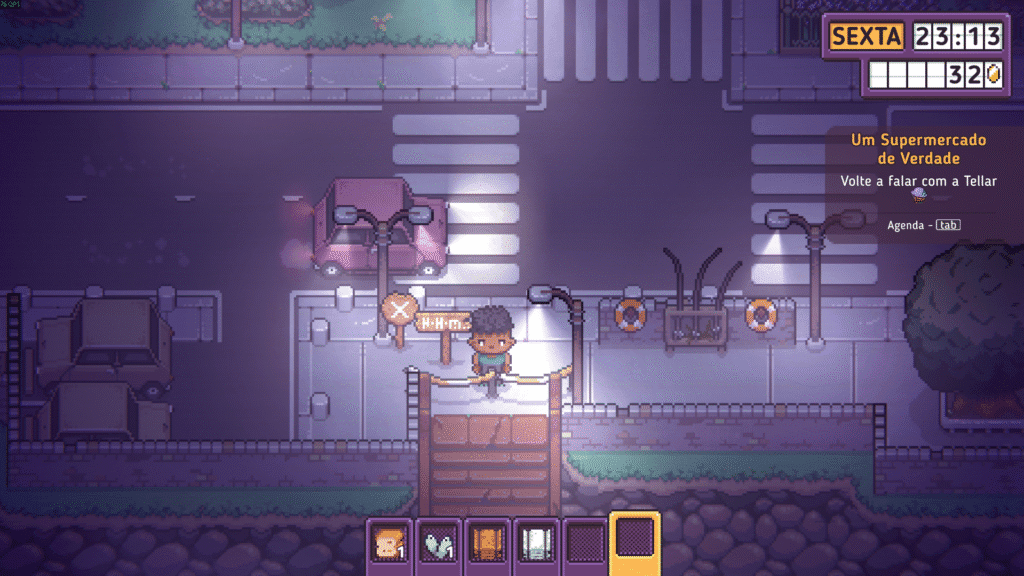Select the orange shelf item slot

pos(486,545)
